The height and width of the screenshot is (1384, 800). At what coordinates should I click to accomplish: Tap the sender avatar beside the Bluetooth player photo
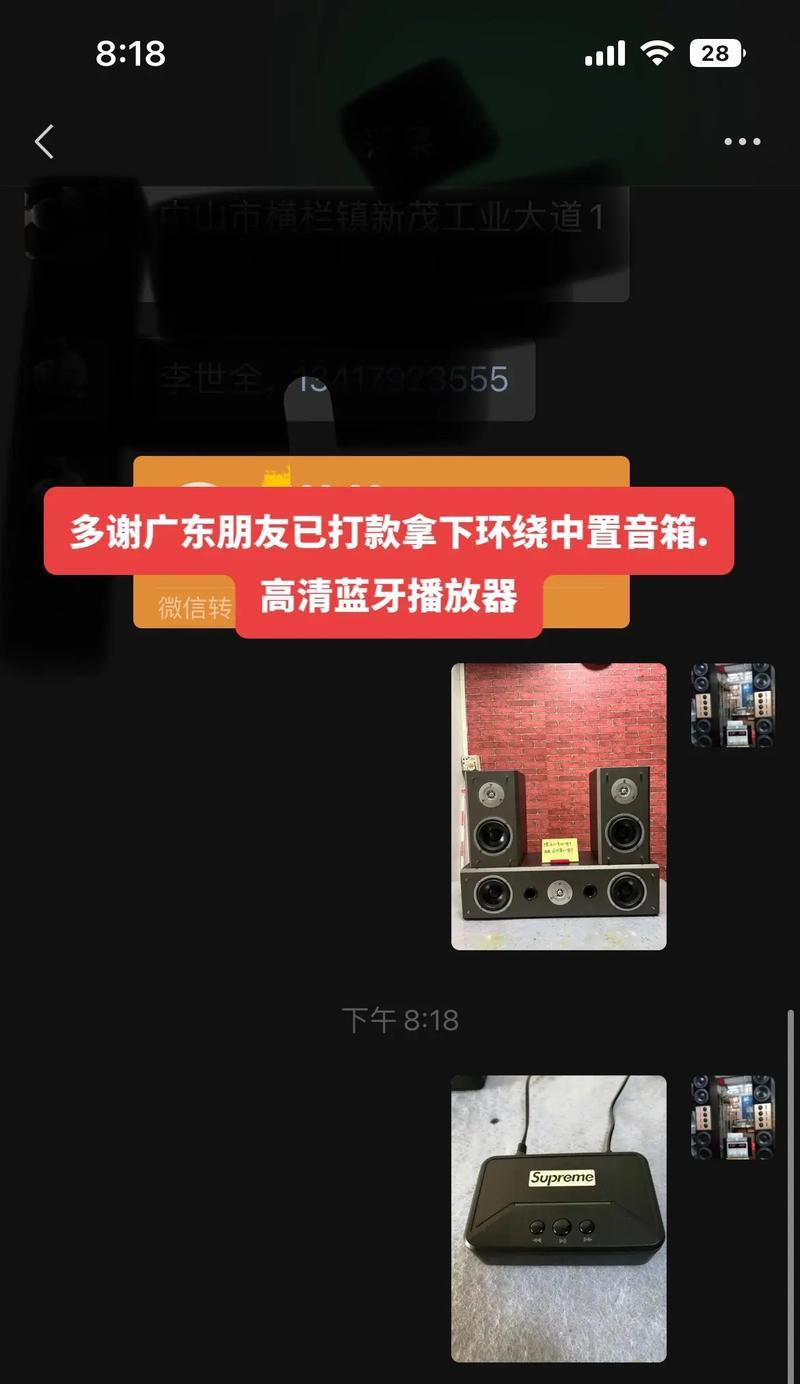733,1117
